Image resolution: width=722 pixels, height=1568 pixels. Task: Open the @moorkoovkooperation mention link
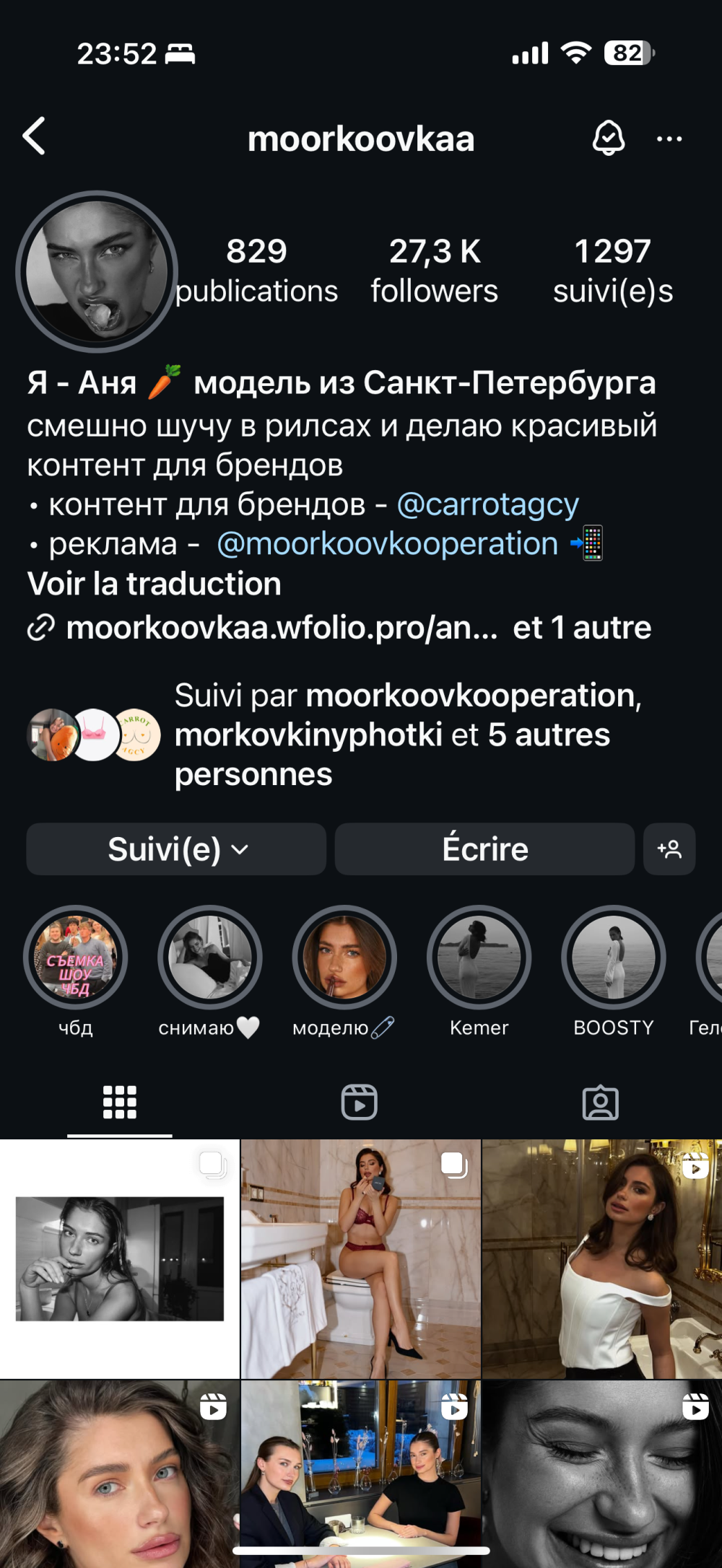click(388, 544)
